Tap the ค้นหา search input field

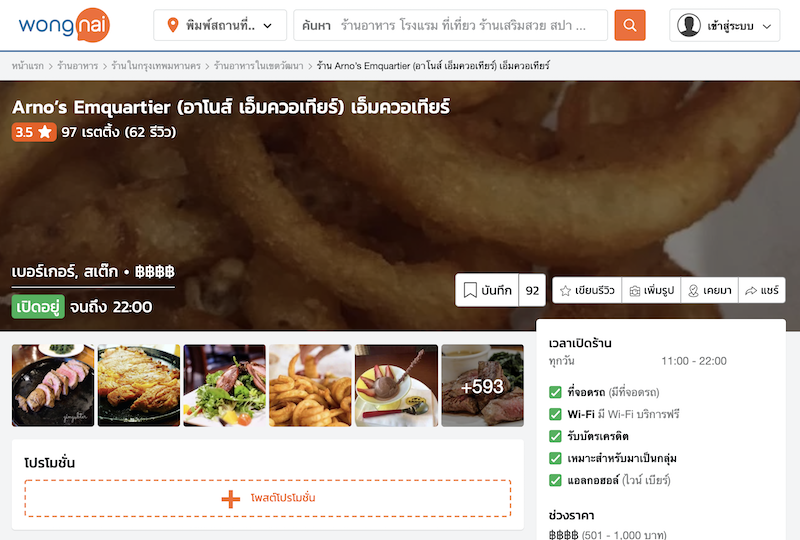click(x=470, y=25)
